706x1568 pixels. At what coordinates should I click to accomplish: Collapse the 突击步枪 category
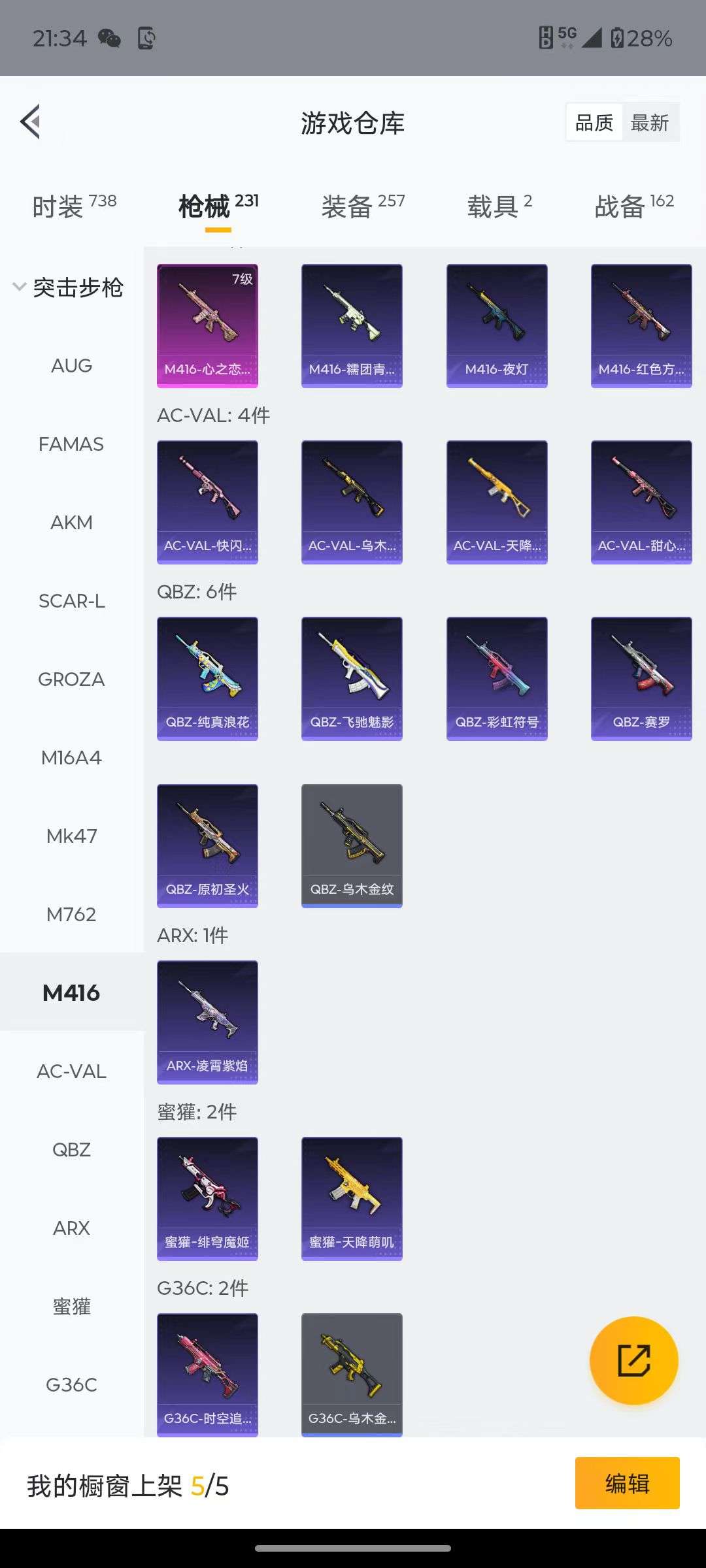coord(69,287)
